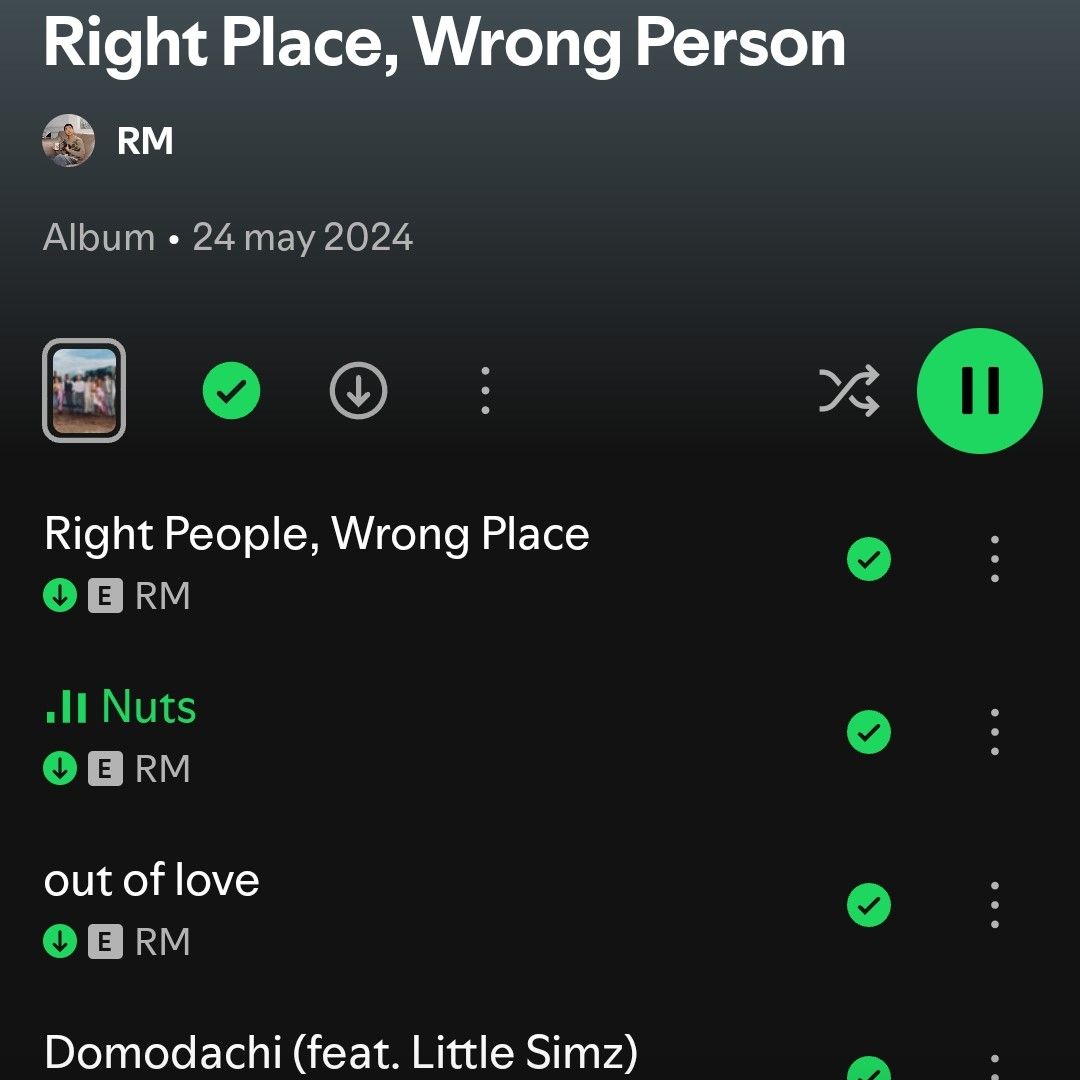This screenshot has width=1080, height=1080.
Task: Play Right People, Wrong Place
Action: [316, 535]
